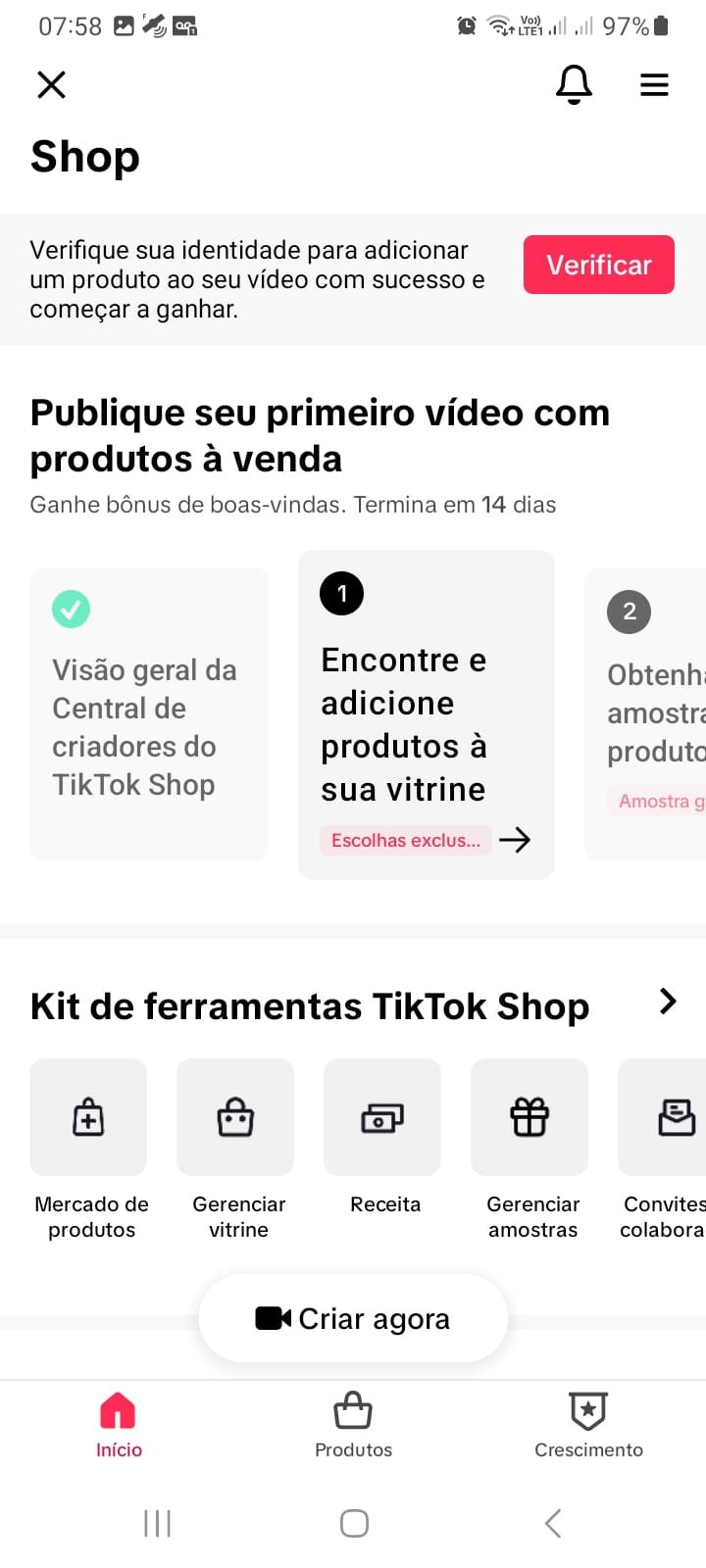
Task: Go back with the system back button
Action: tap(553, 1523)
